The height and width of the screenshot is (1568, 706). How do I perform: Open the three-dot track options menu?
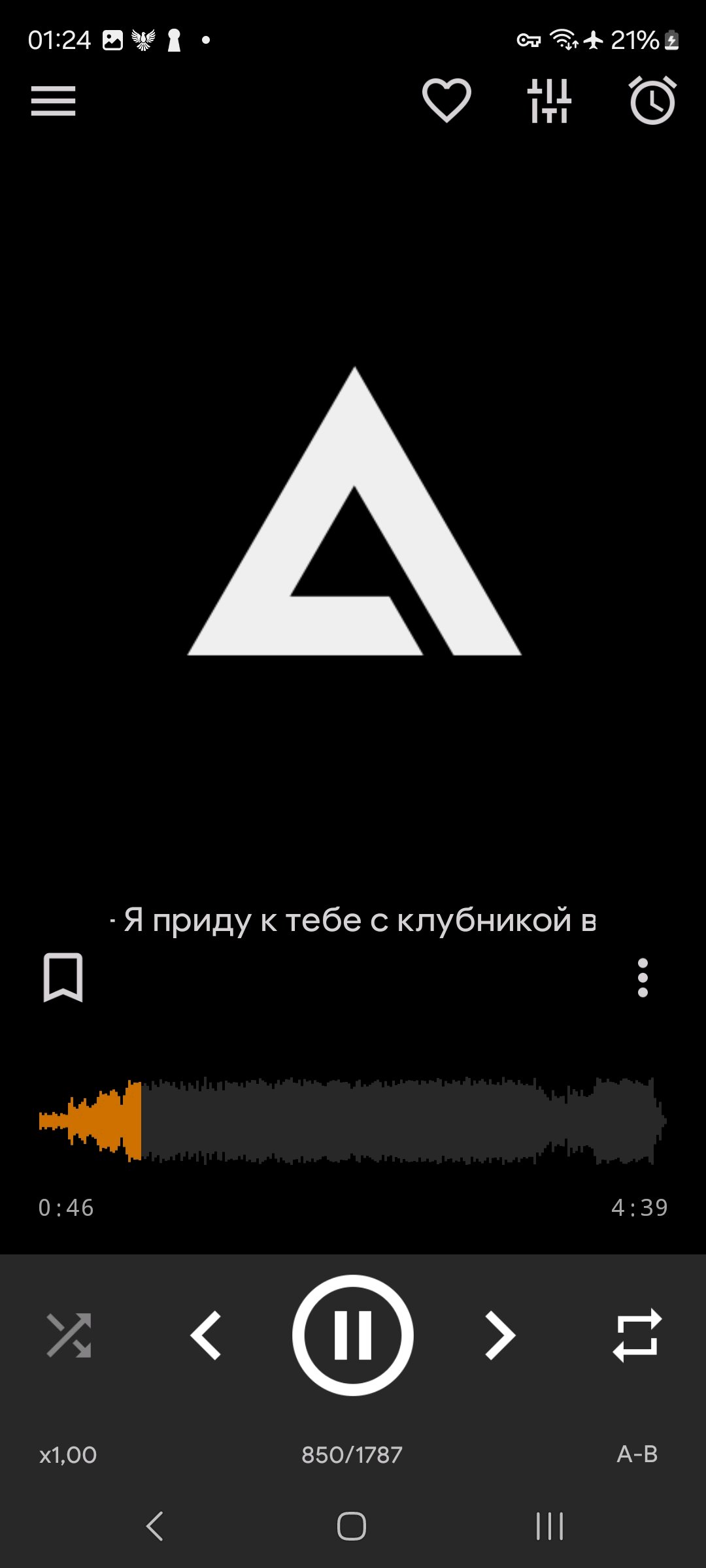point(643,978)
